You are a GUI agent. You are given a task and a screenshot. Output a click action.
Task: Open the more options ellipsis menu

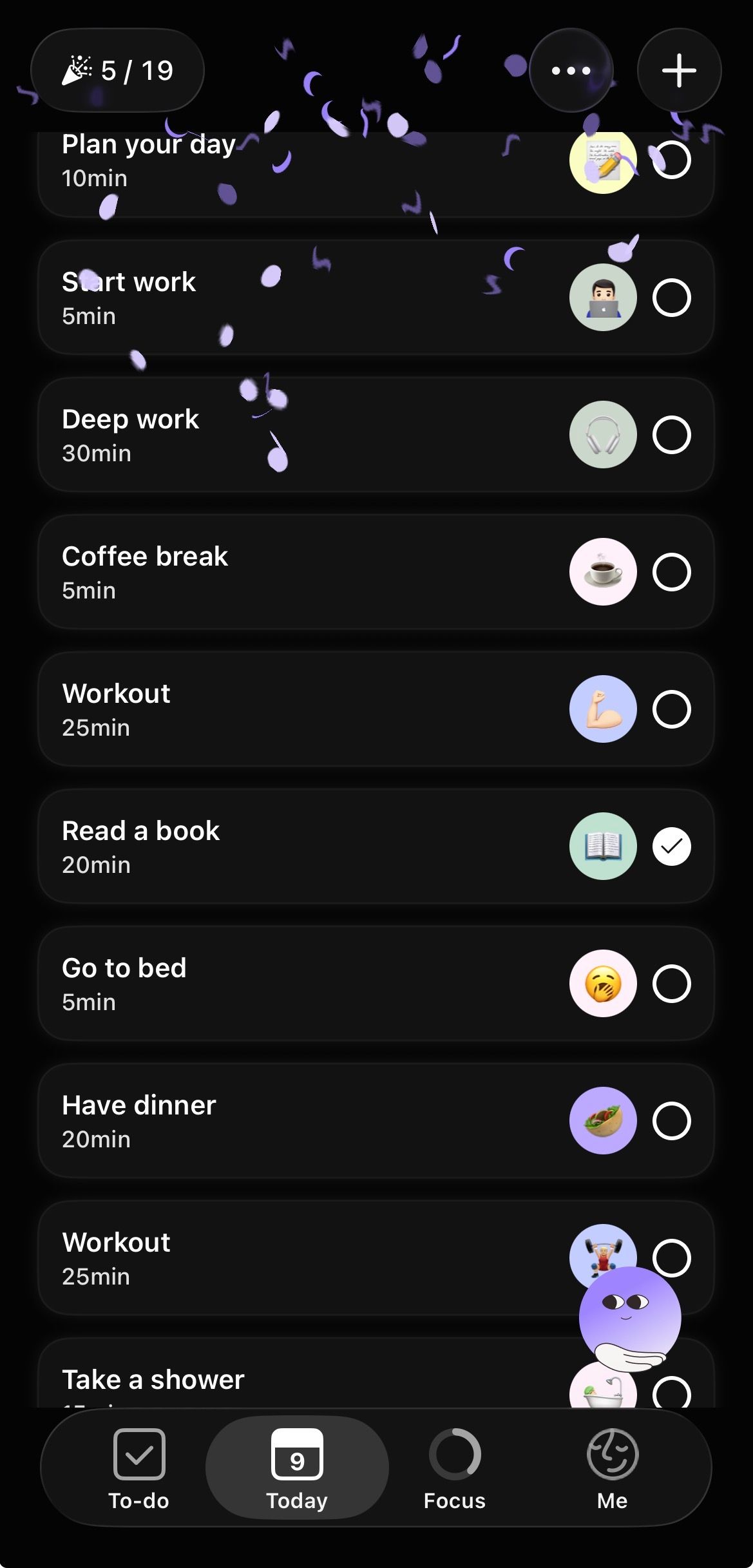click(571, 71)
